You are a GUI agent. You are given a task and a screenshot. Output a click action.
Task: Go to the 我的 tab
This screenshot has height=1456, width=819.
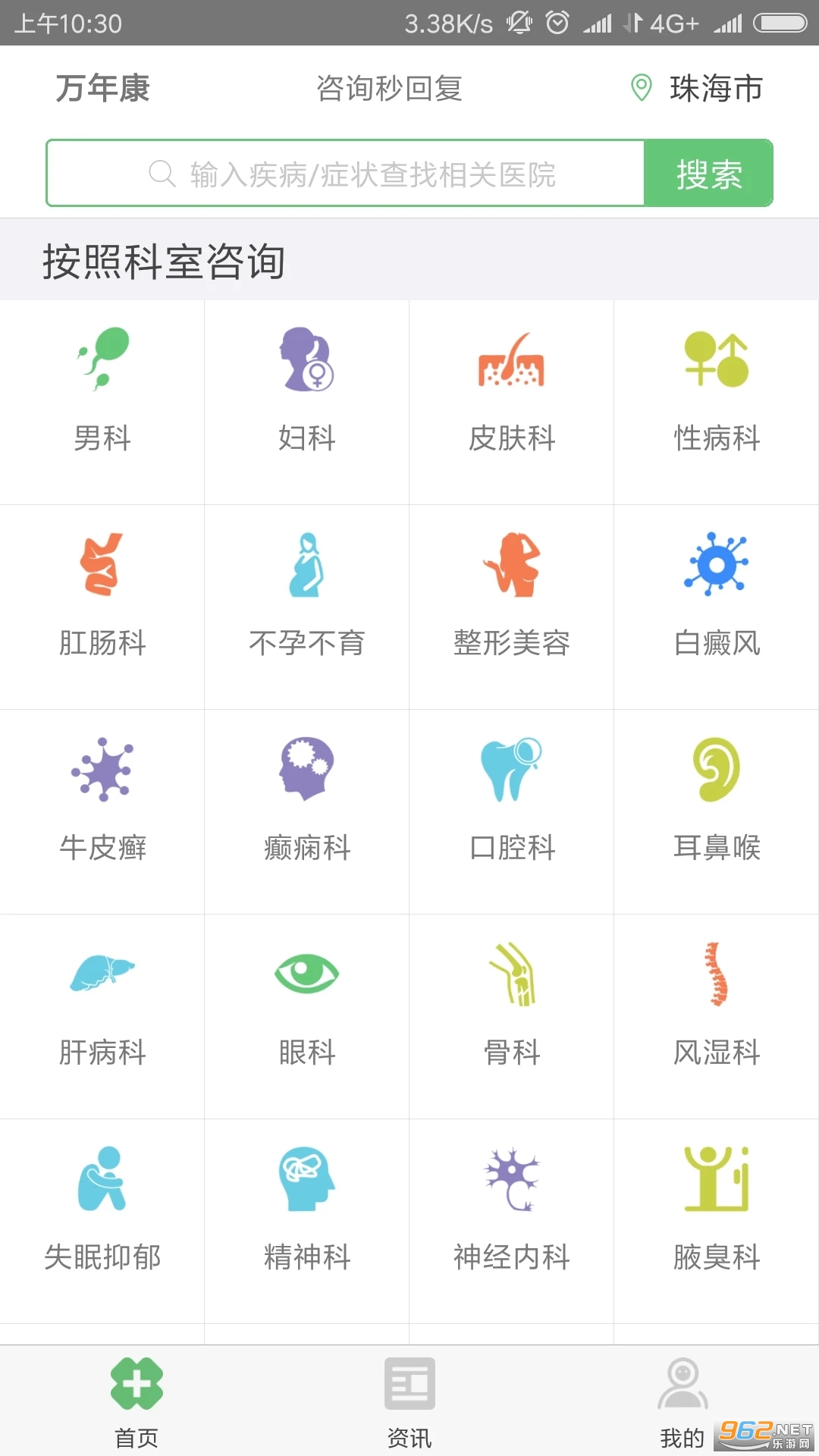coord(682,1401)
